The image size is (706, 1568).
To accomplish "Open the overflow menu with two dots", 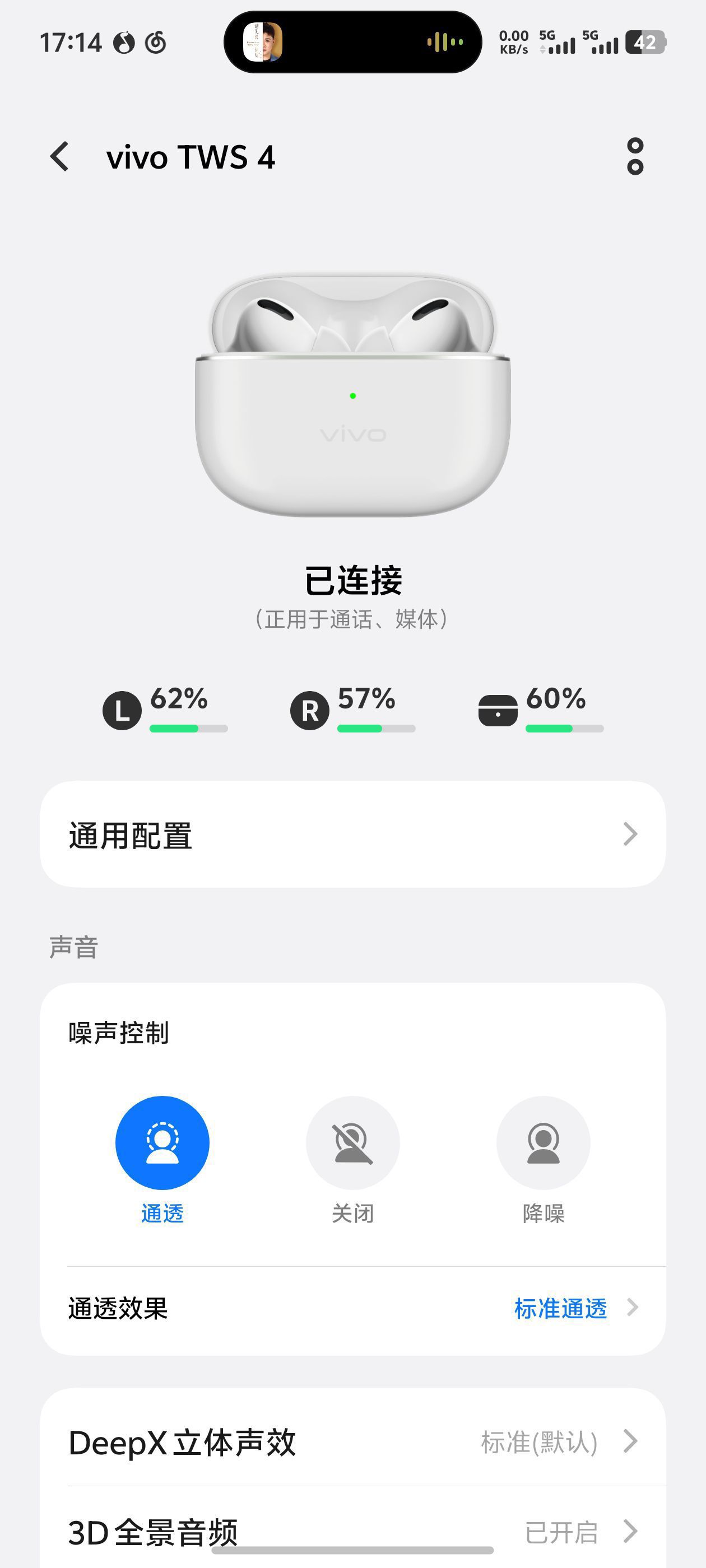I will point(637,157).
